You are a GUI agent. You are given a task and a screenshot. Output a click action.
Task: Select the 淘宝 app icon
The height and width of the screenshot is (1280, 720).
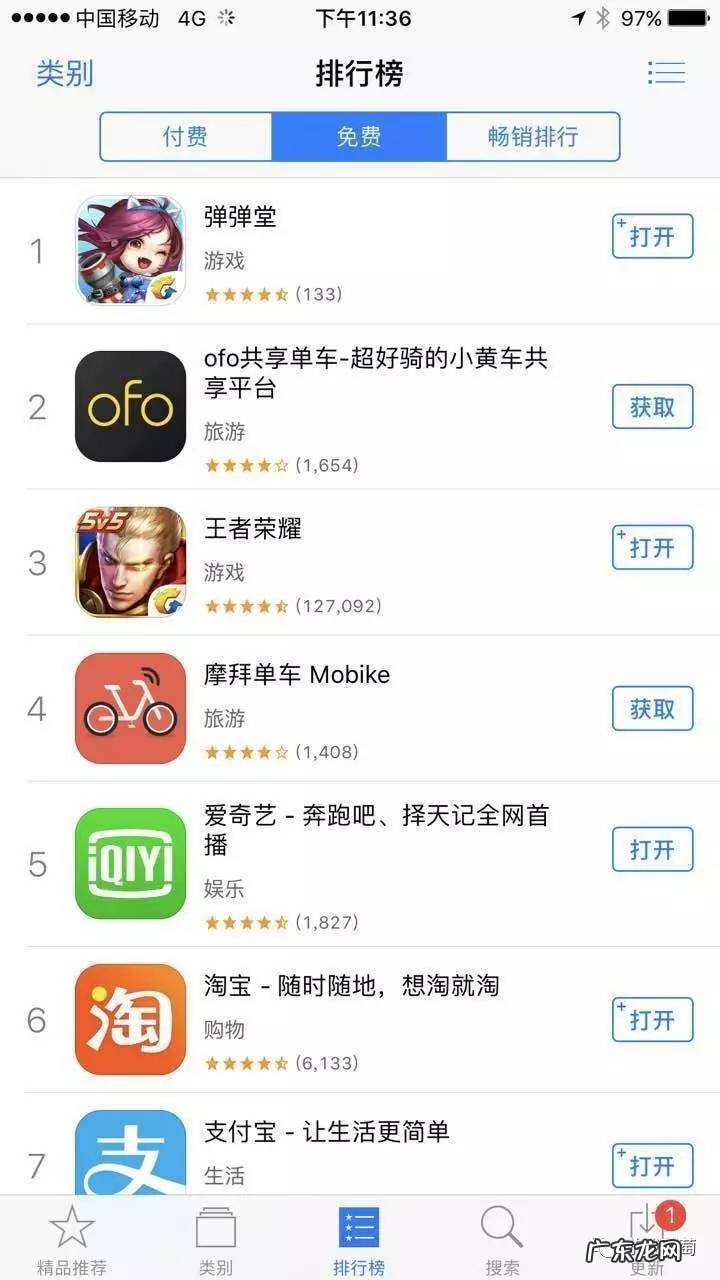pos(130,1018)
